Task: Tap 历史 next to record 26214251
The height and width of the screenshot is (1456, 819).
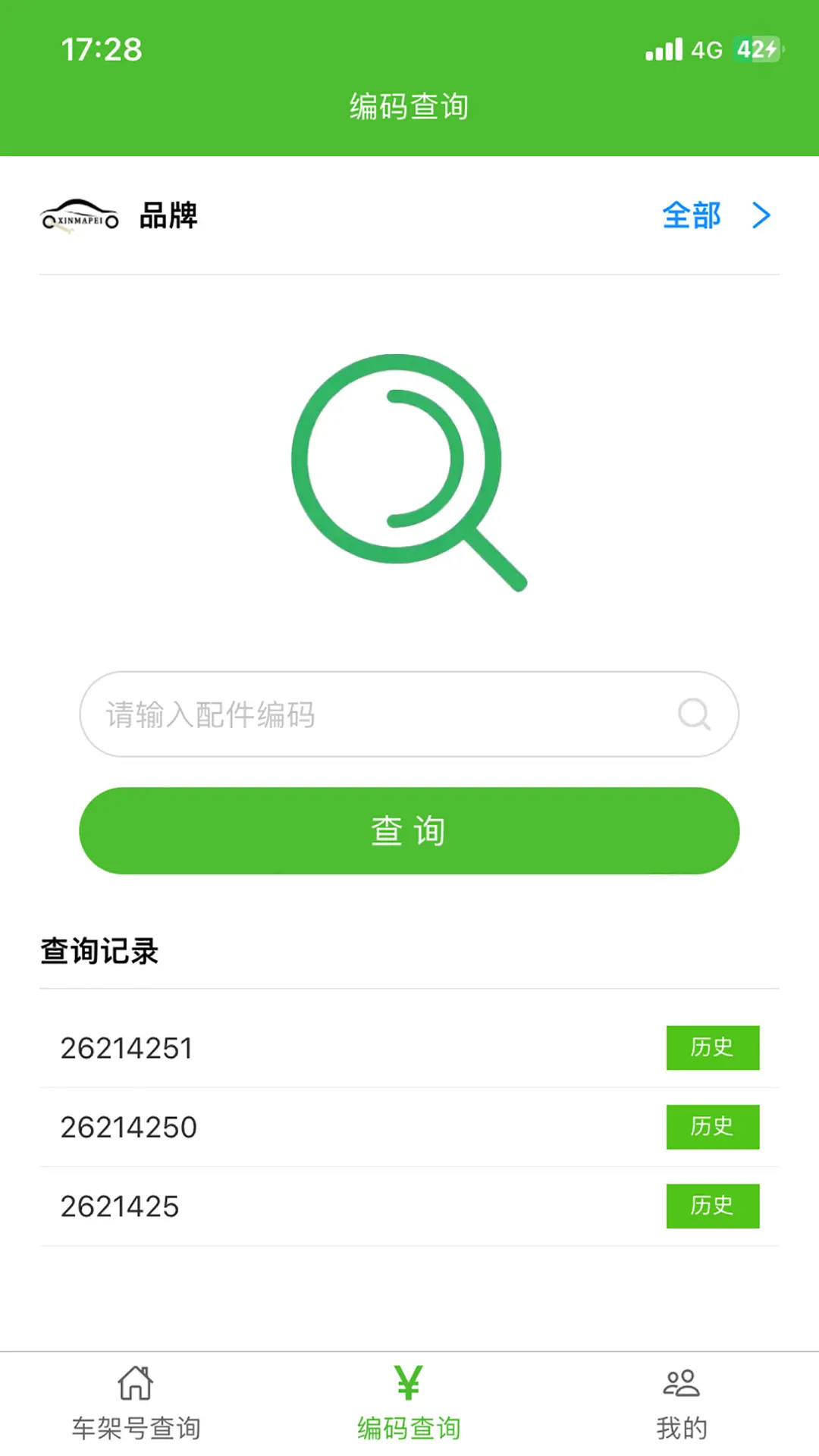Action: click(711, 1048)
